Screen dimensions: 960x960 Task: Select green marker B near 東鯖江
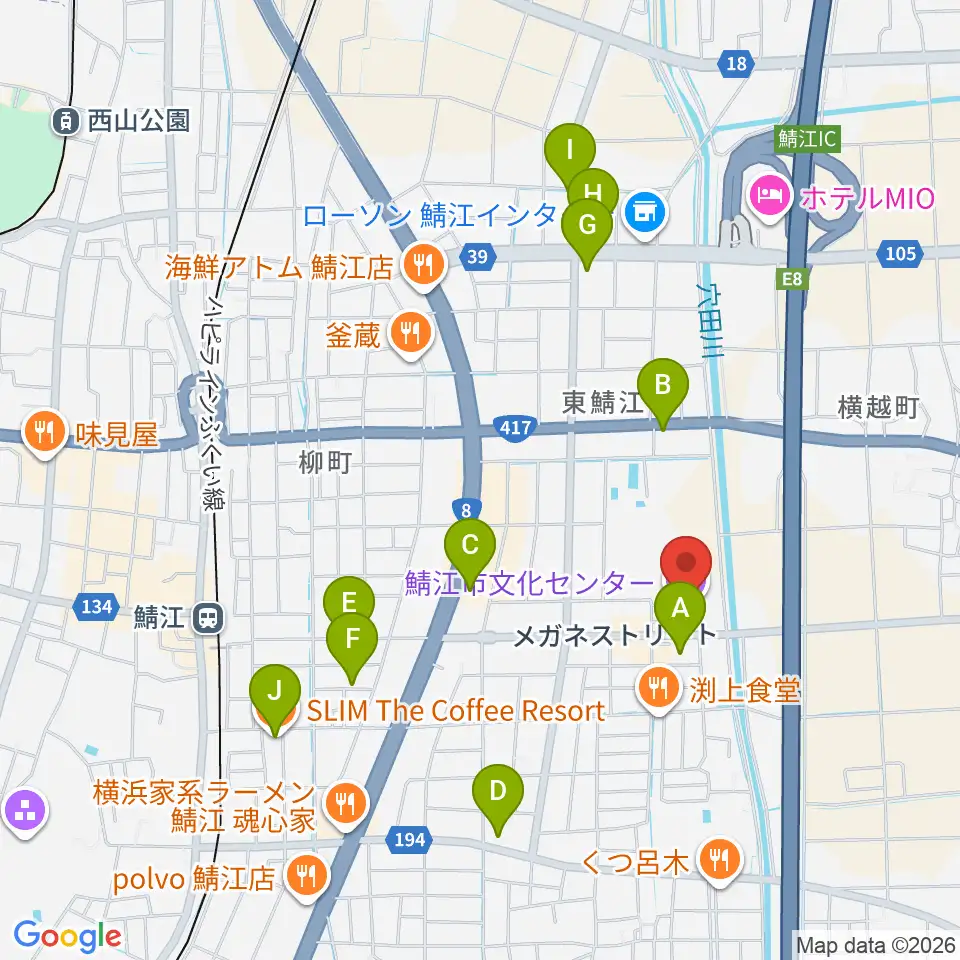[x=662, y=392]
